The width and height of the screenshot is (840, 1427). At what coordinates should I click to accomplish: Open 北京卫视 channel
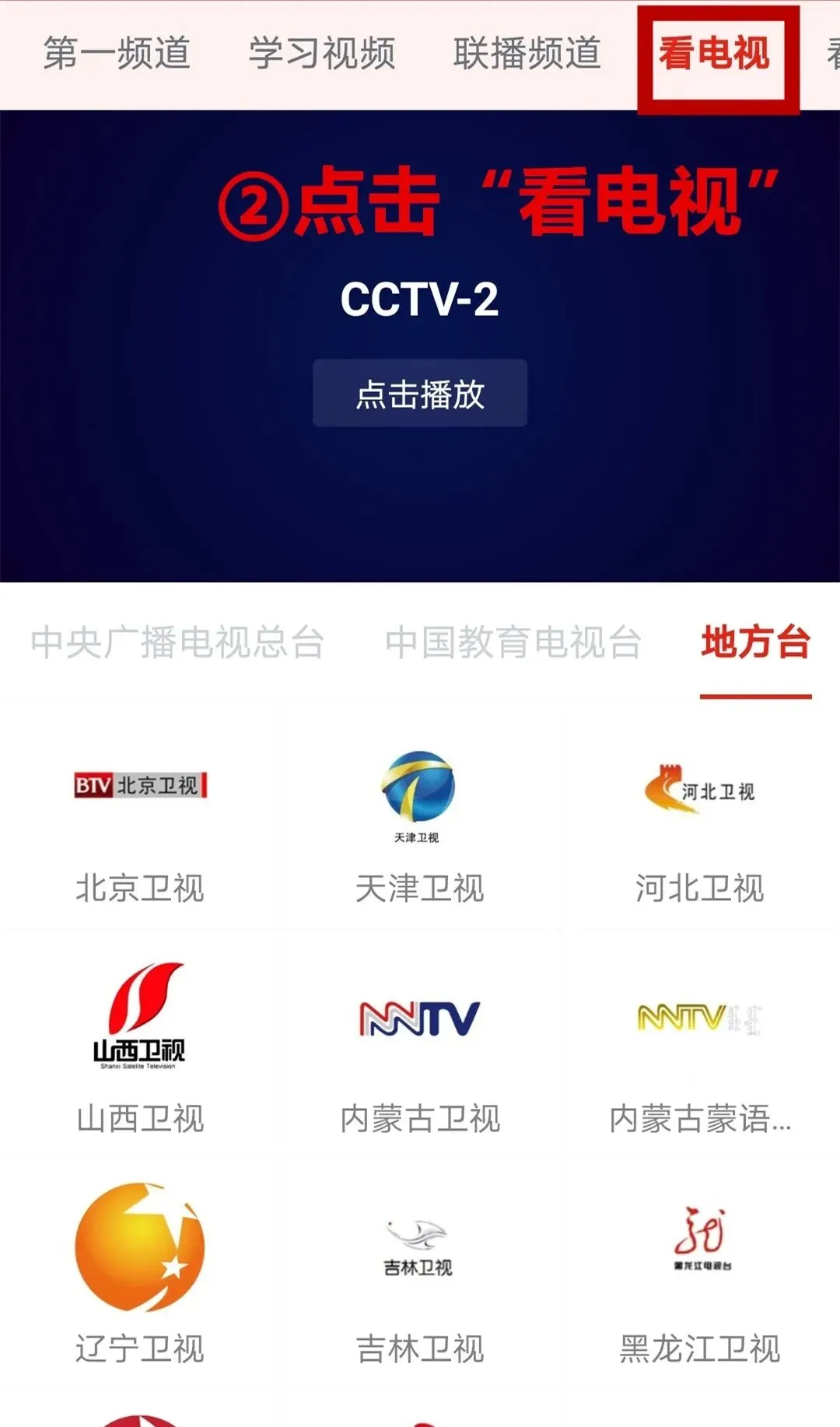pos(140,825)
